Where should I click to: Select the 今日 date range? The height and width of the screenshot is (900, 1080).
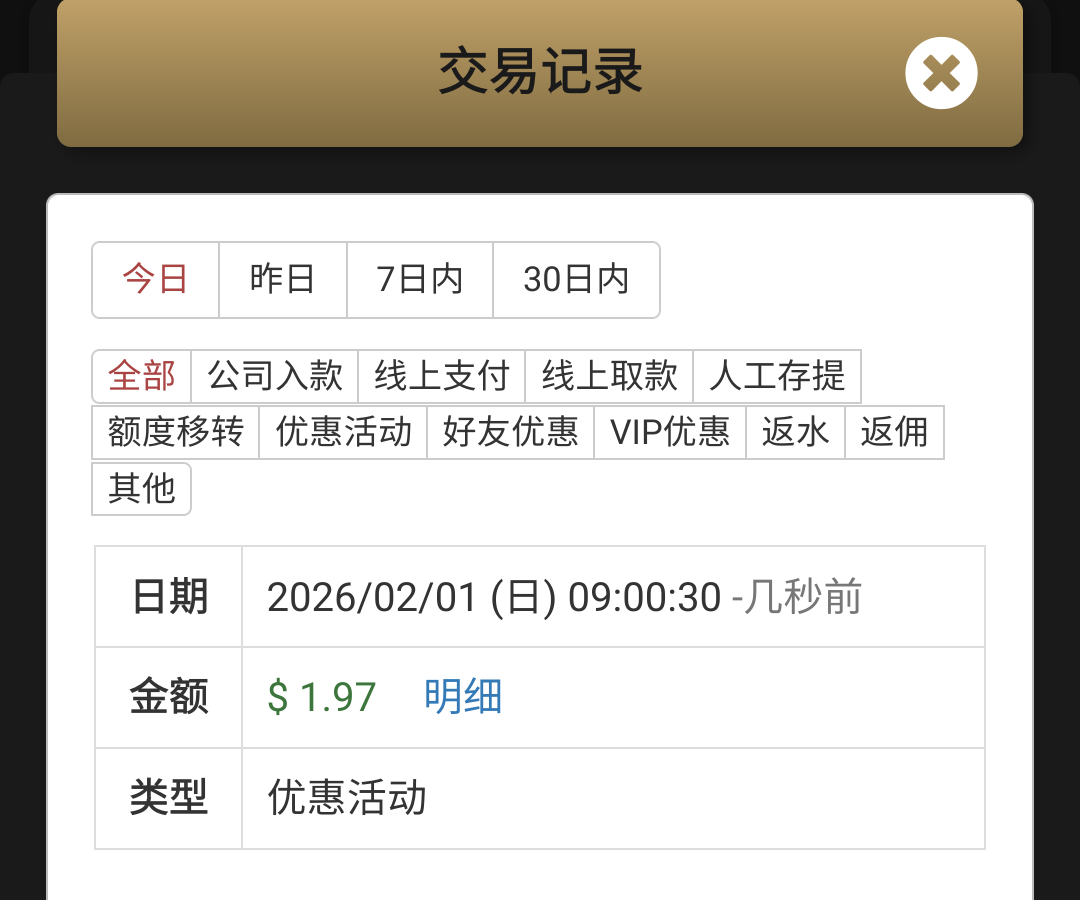[156, 280]
